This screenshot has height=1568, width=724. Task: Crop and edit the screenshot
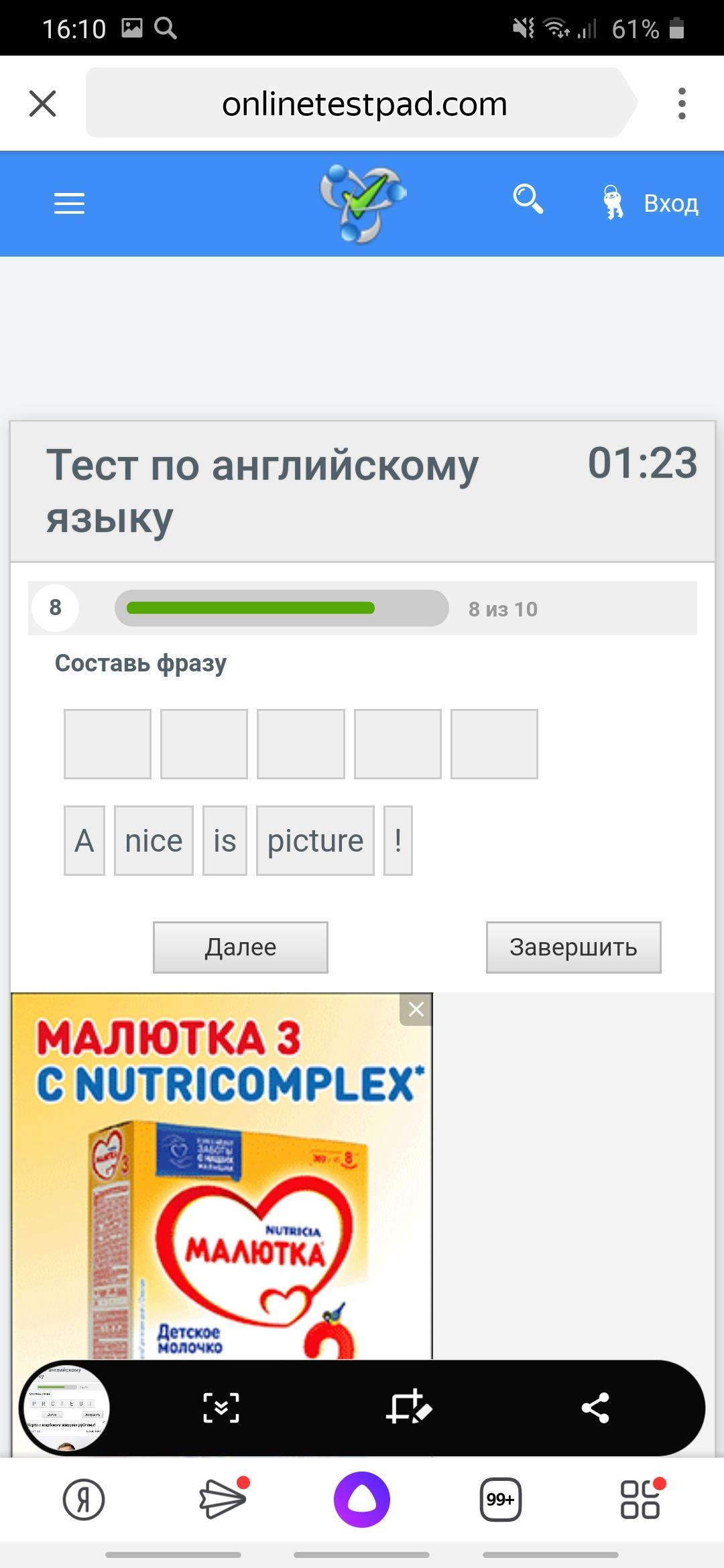(408, 1407)
